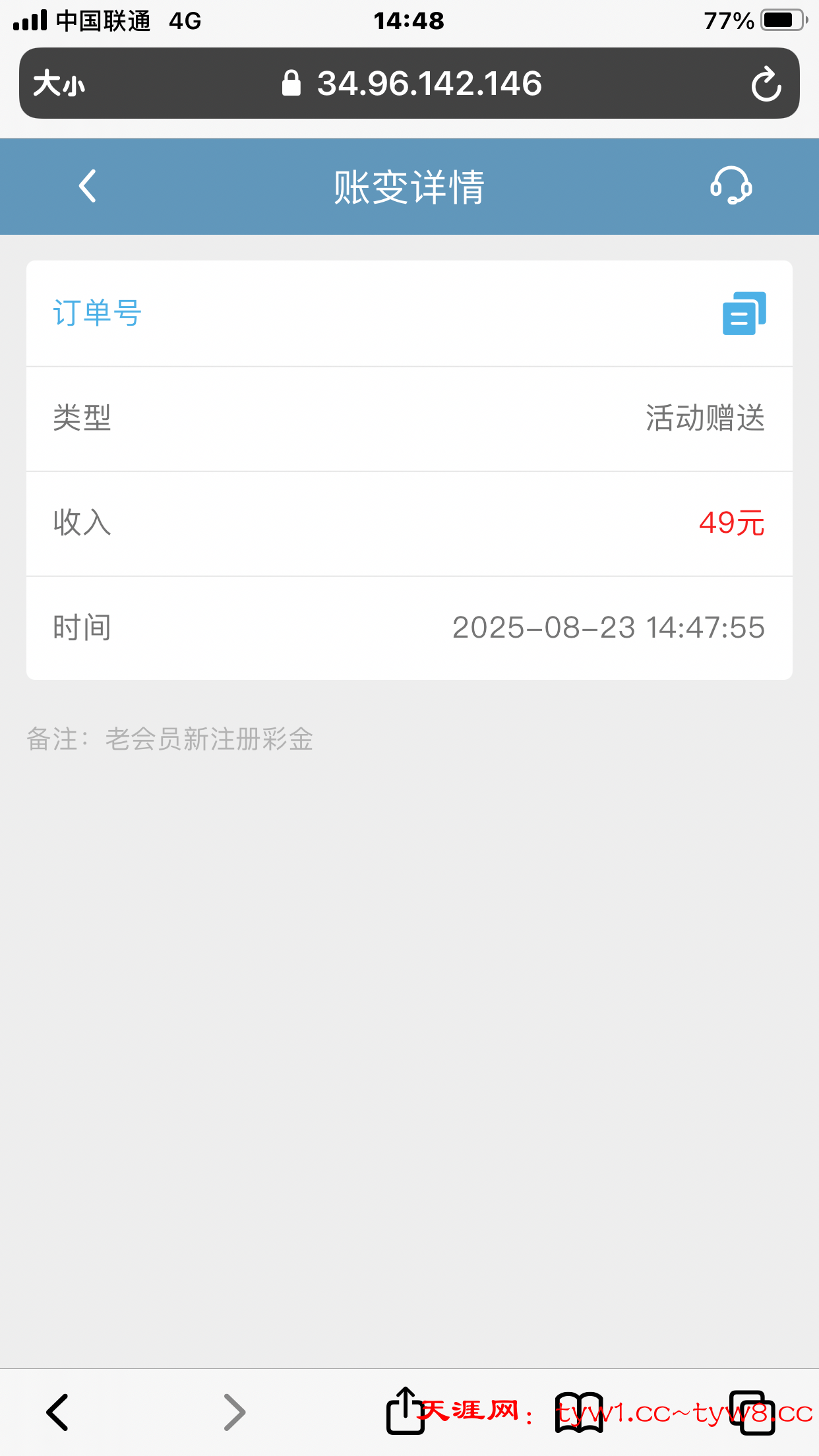Tap the address bar showing 34.96.142.146

pyautogui.click(x=429, y=83)
